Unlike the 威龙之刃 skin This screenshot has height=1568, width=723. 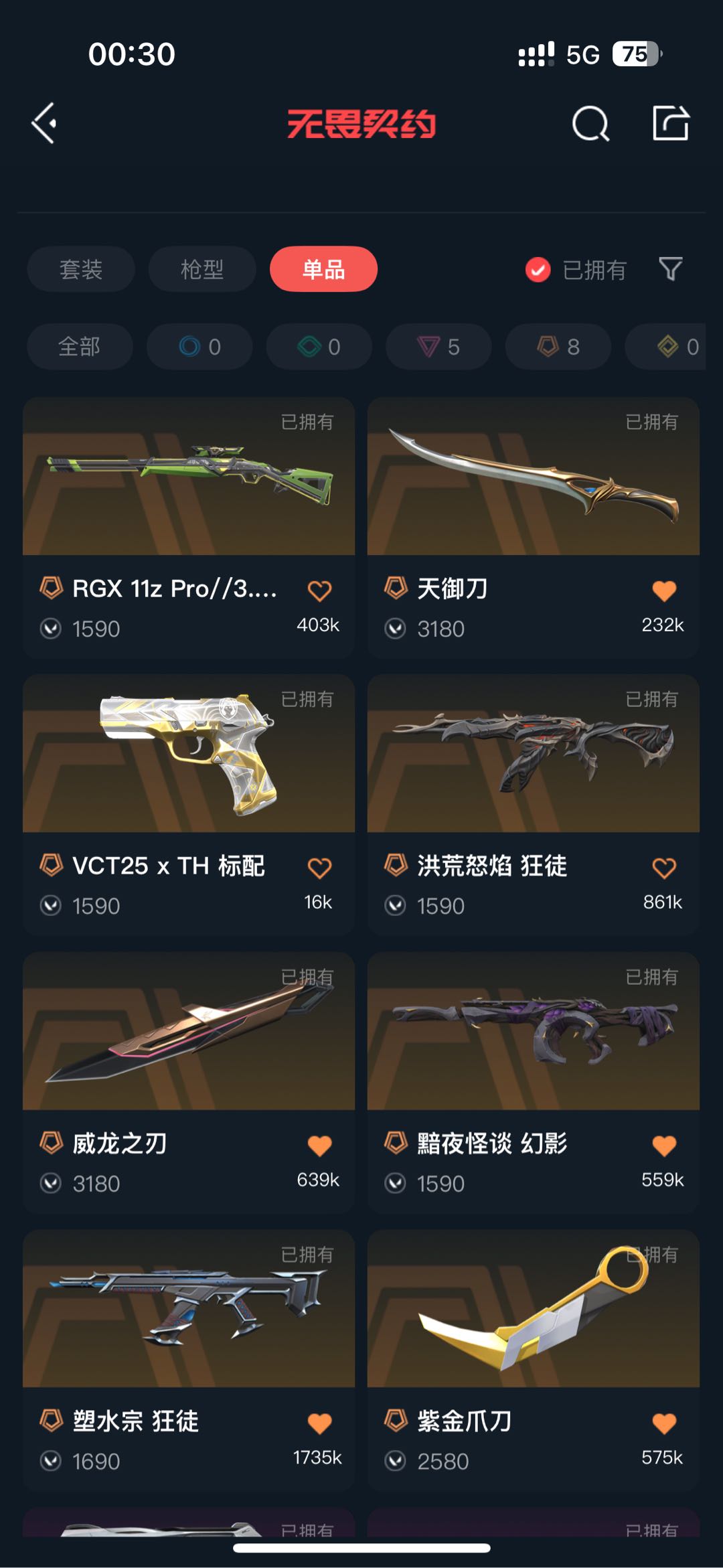319,1146
